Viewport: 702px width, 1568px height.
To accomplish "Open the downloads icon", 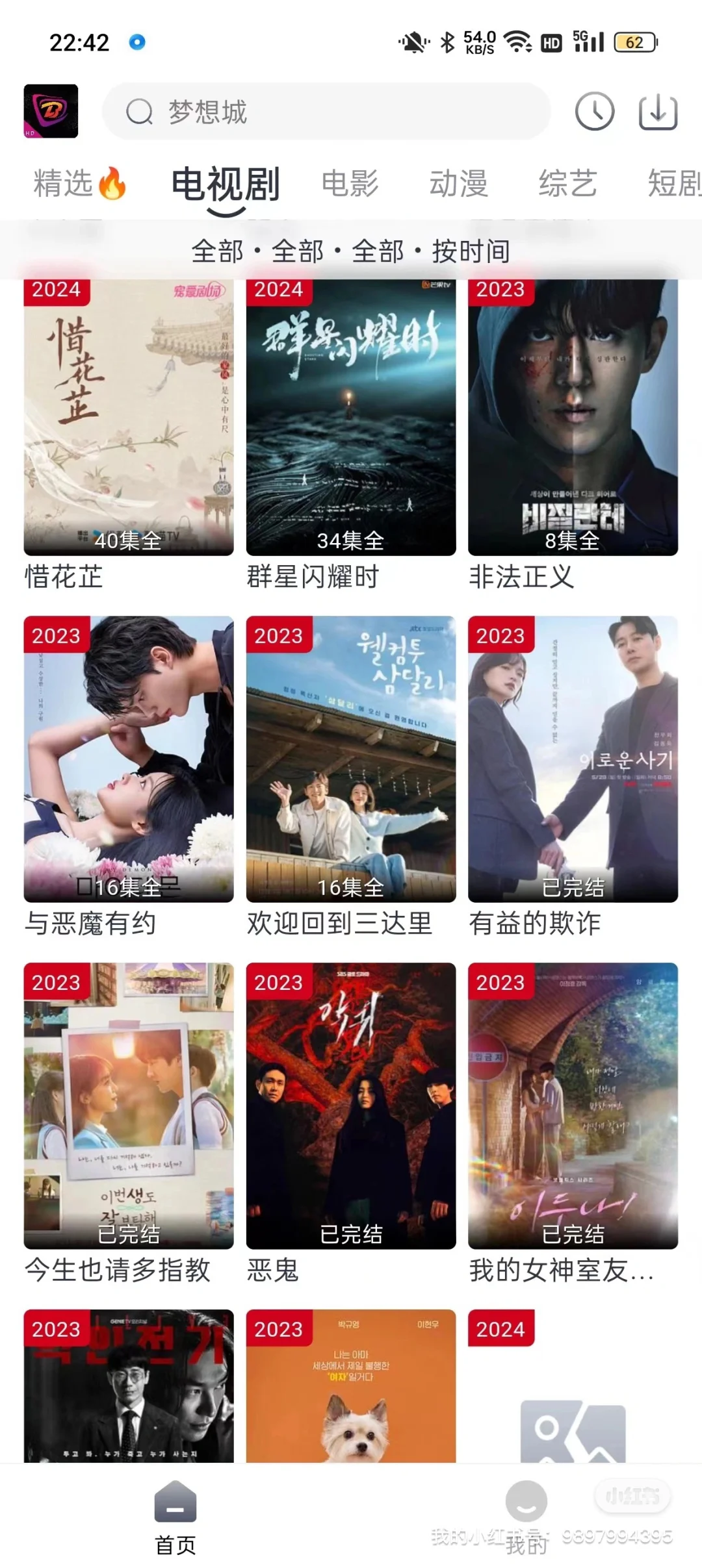I will point(658,112).
